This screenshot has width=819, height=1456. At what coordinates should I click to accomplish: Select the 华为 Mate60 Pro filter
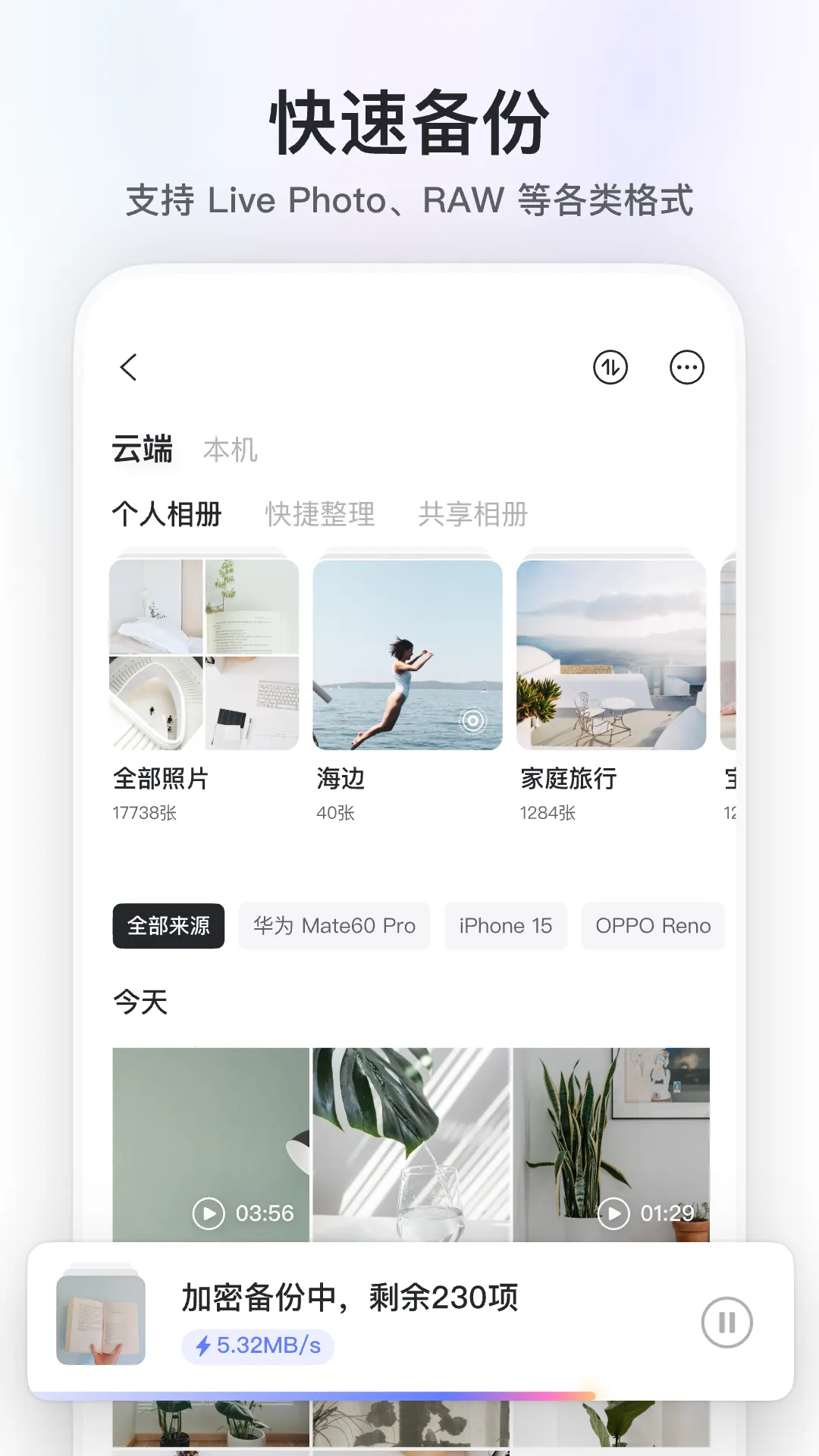334,926
